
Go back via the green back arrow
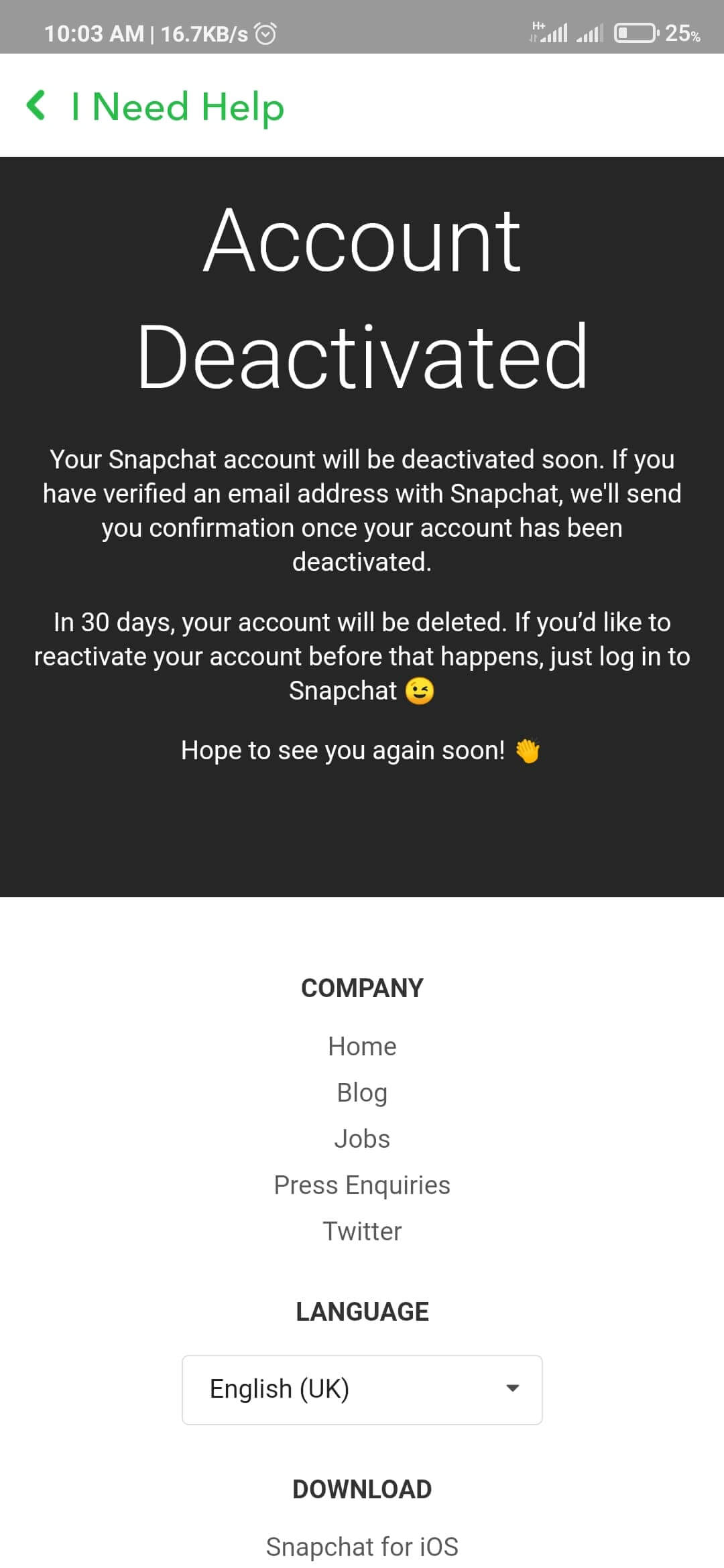(x=36, y=105)
